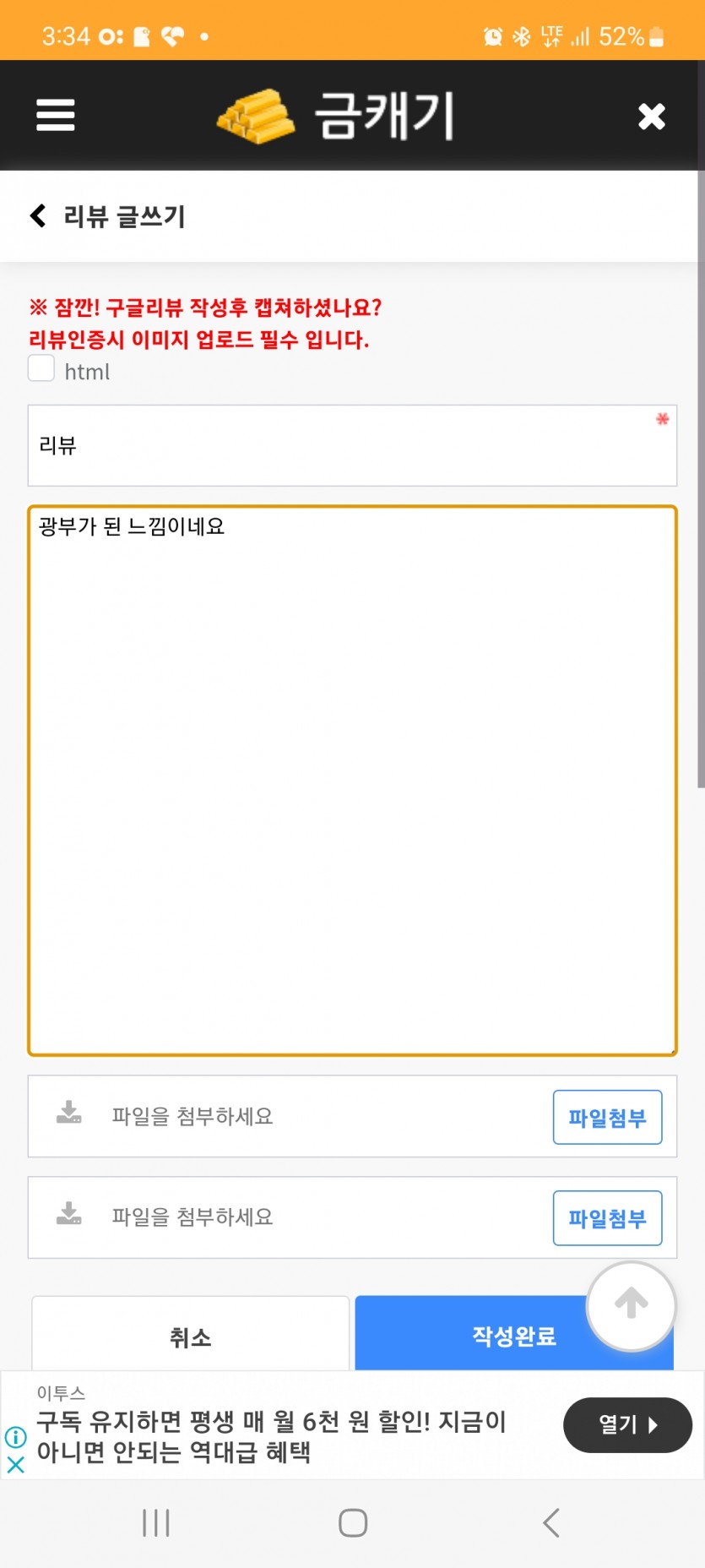Open recent apps from navigation bar

[x=155, y=1522]
